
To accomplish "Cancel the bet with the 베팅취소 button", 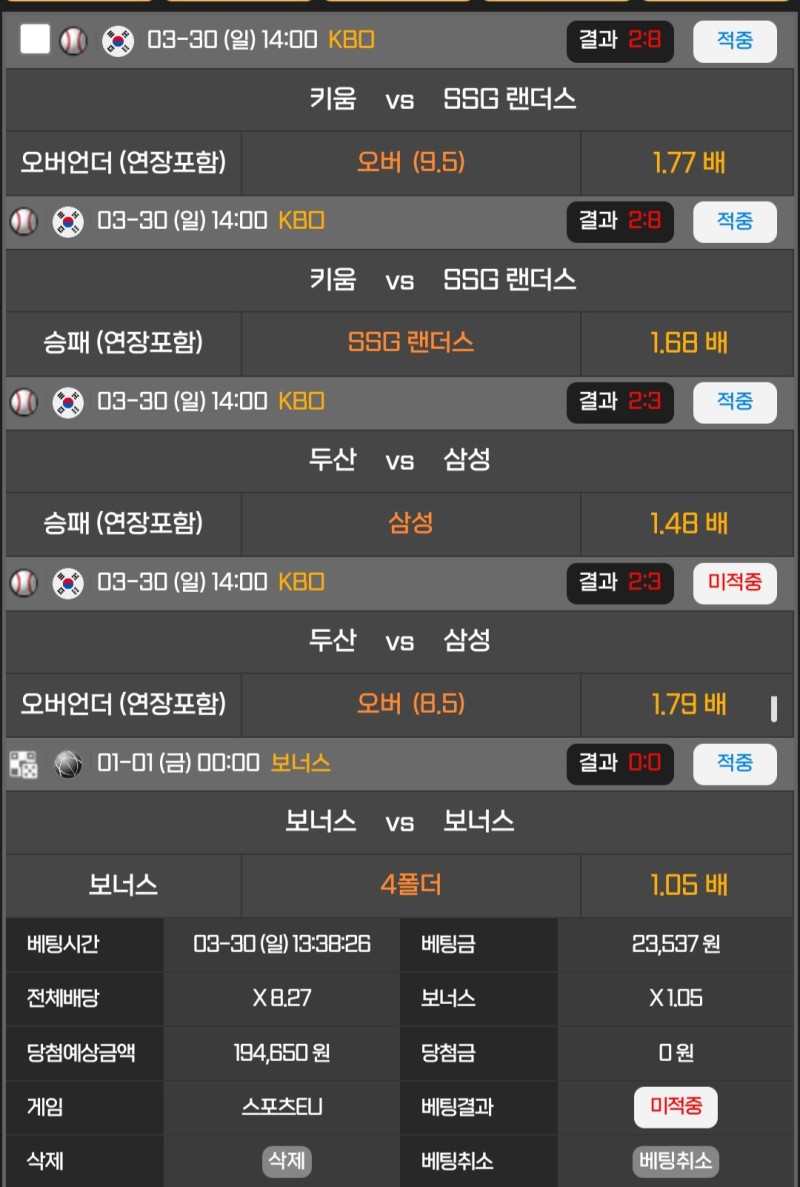I will (676, 1161).
